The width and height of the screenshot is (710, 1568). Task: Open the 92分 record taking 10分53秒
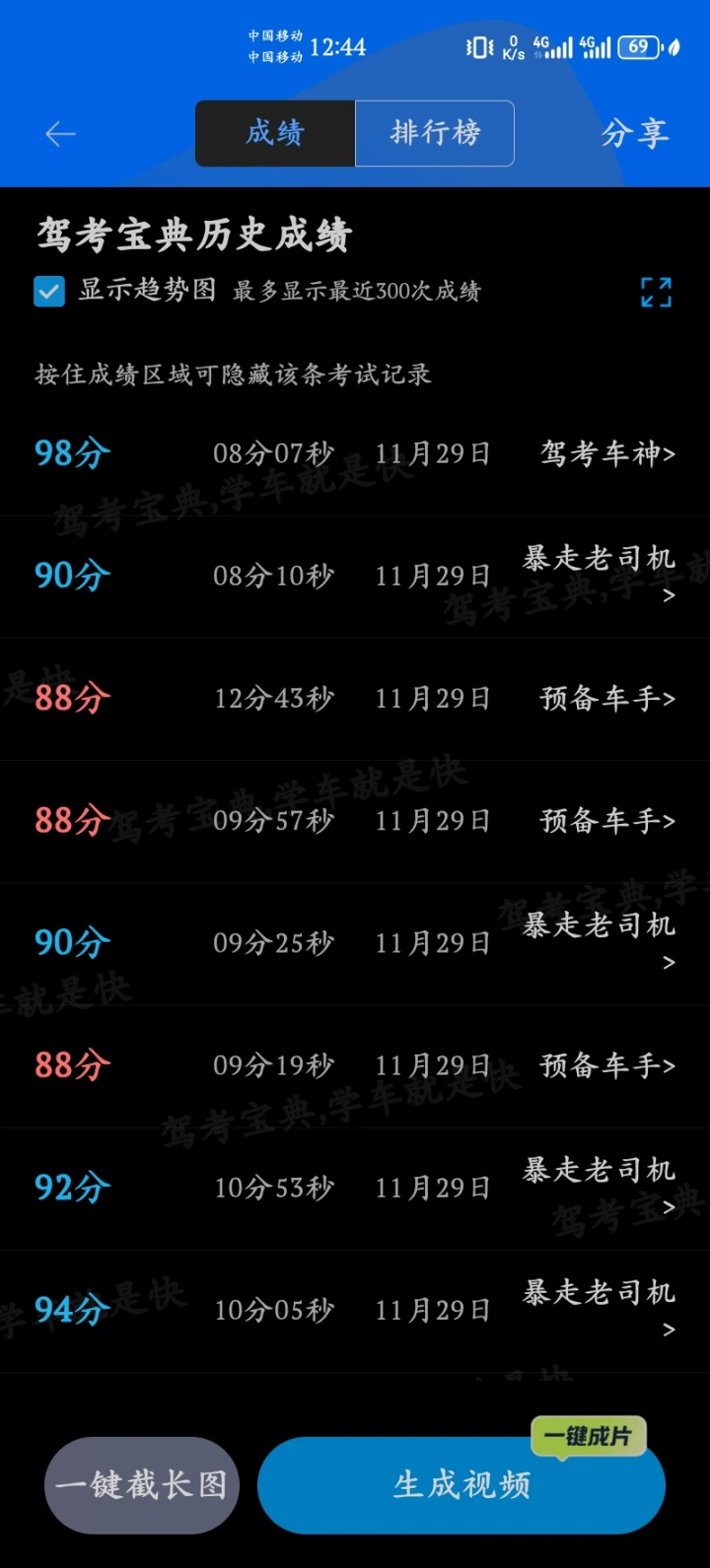355,1188
